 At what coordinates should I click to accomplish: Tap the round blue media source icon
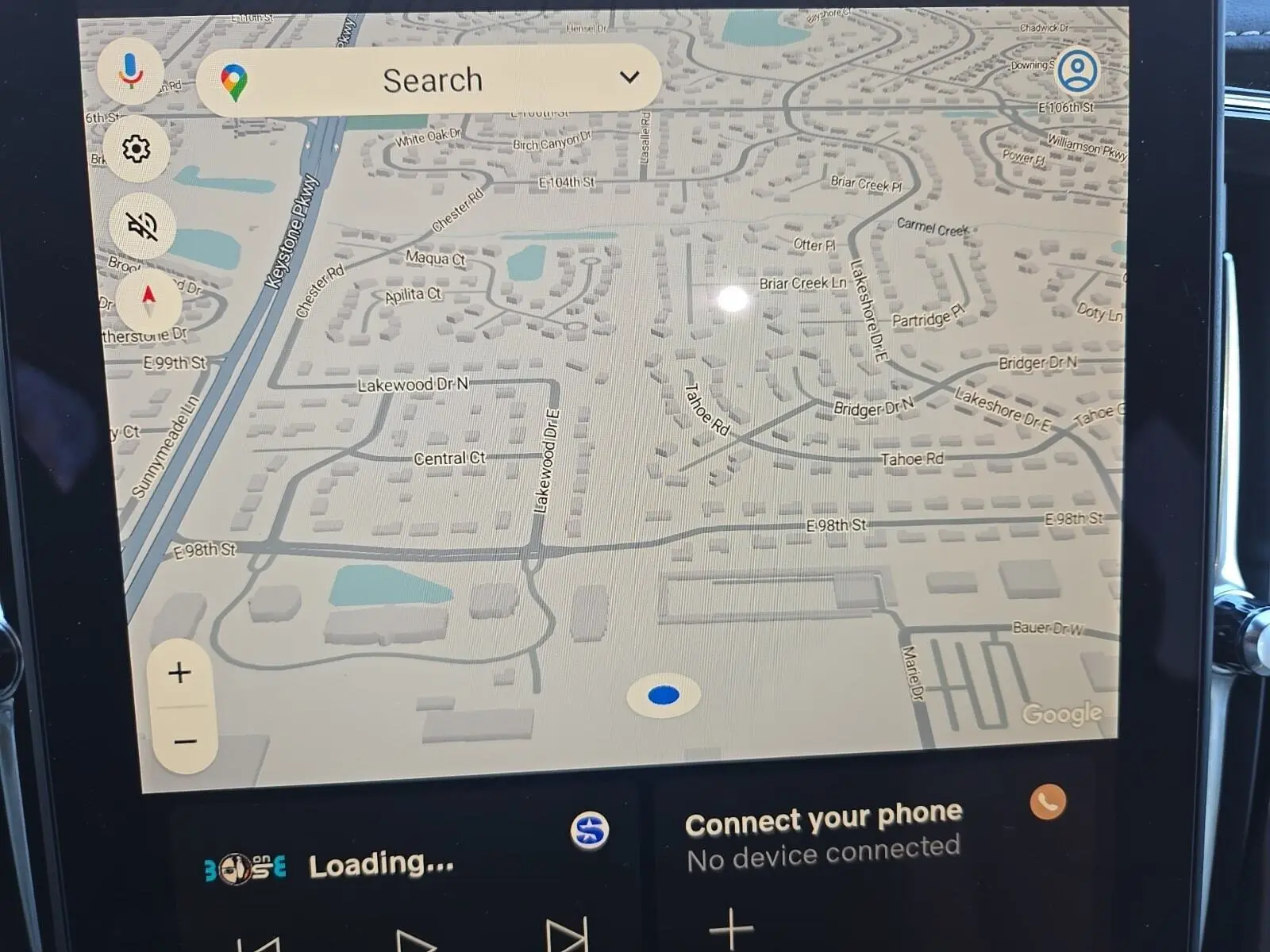[x=590, y=831]
